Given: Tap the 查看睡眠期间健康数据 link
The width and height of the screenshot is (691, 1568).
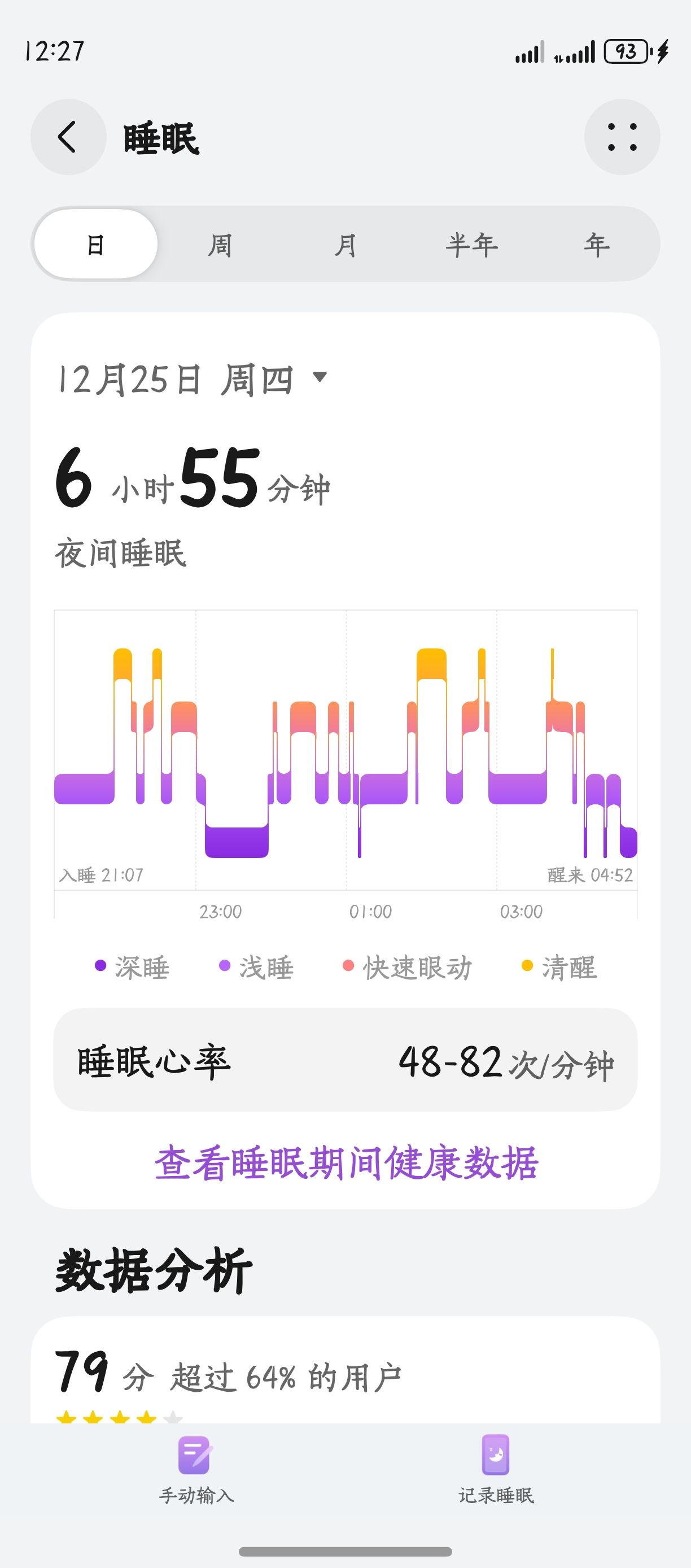Looking at the screenshot, I should pos(345,1162).
